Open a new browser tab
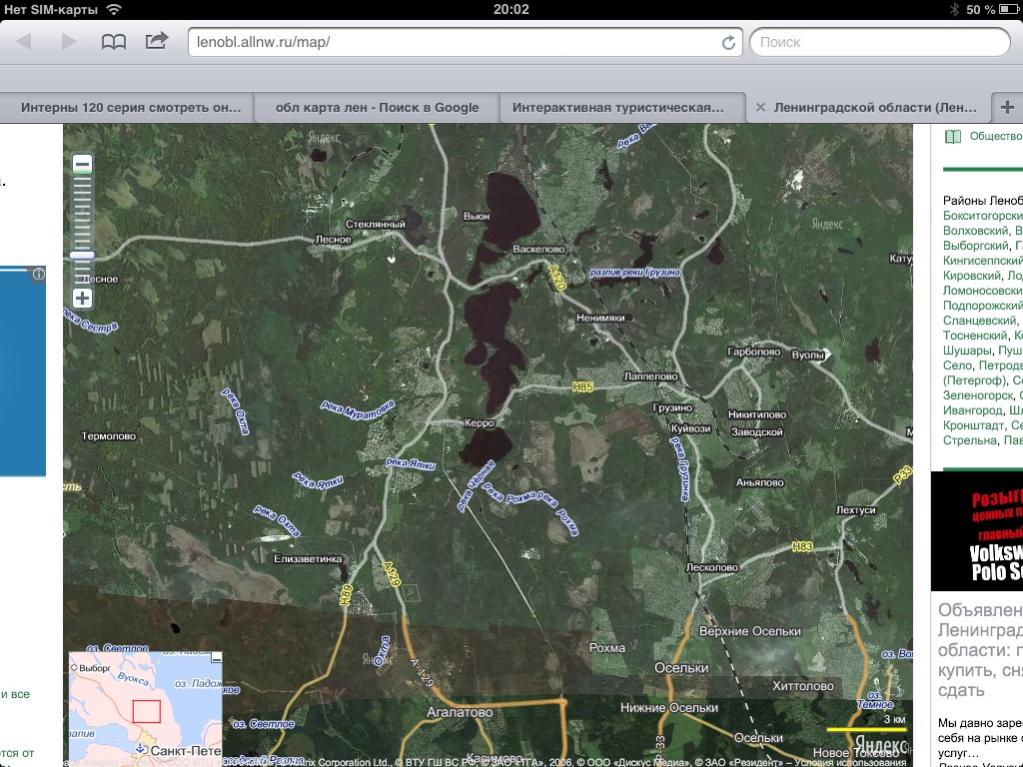The width and height of the screenshot is (1023, 767). click(x=1007, y=107)
